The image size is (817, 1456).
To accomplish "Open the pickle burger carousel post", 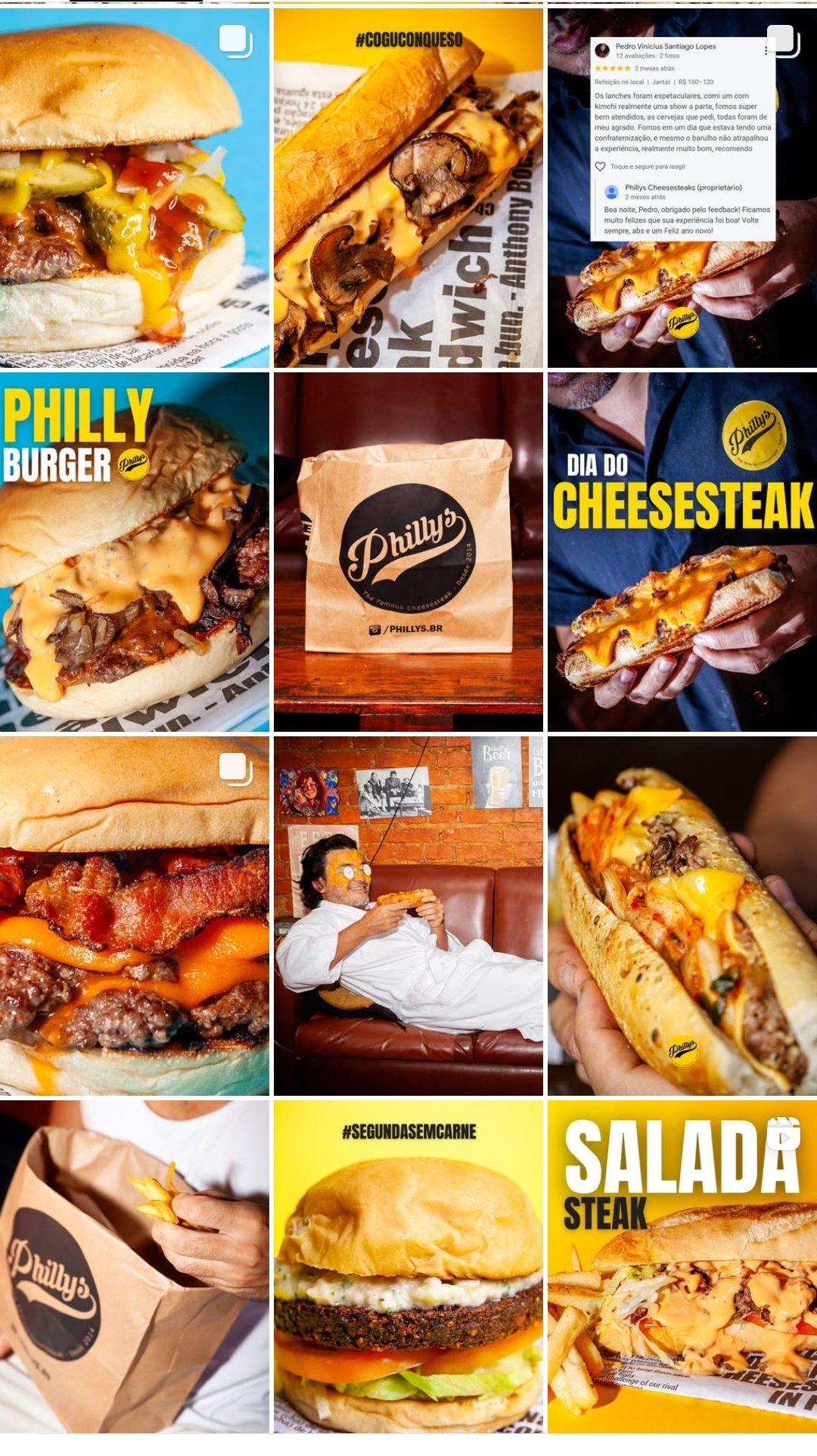I will [134, 188].
